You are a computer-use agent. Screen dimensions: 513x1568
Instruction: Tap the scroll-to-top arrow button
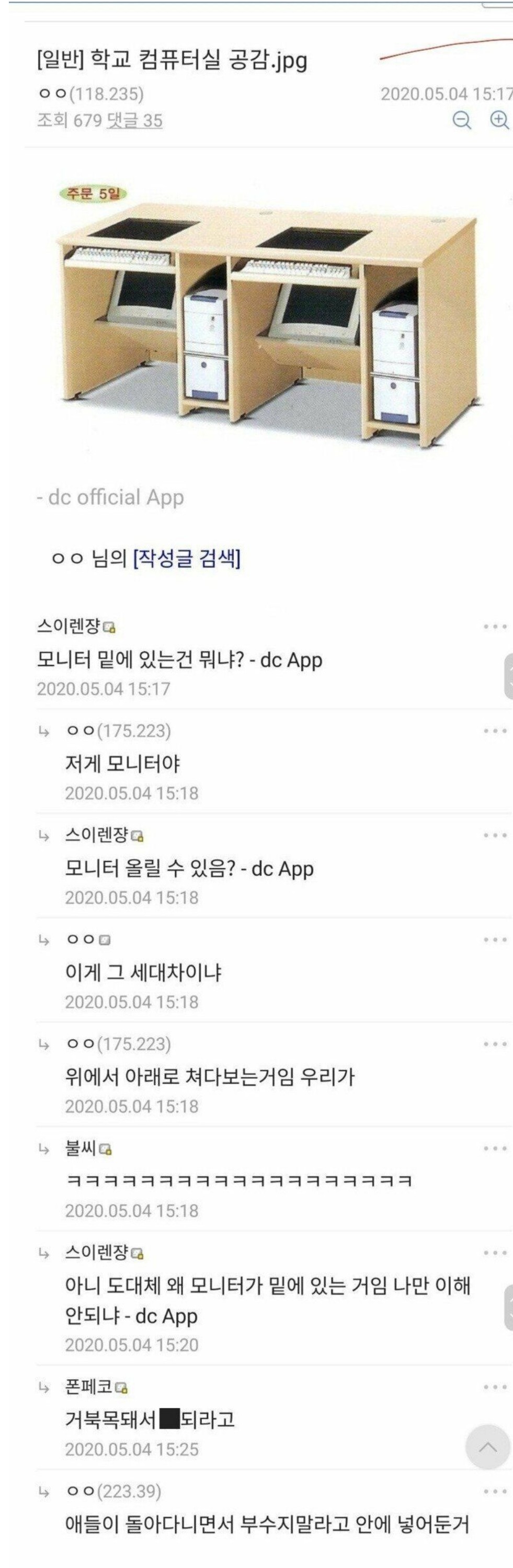(487, 1447)
